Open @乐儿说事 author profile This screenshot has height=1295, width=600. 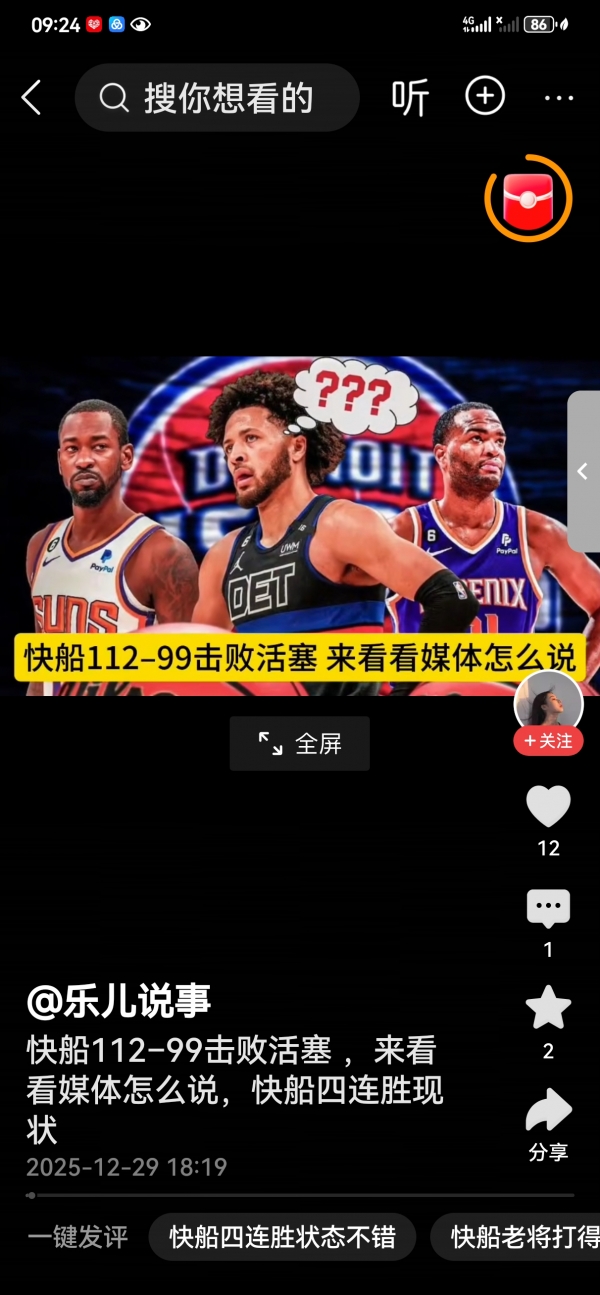click(x=119, y=1000)
